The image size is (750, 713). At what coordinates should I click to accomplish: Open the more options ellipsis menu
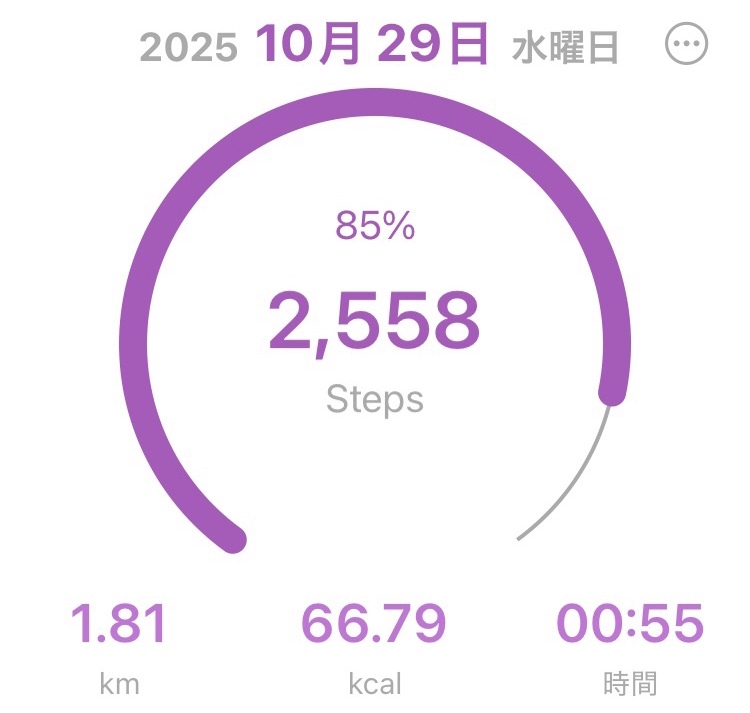686,45
